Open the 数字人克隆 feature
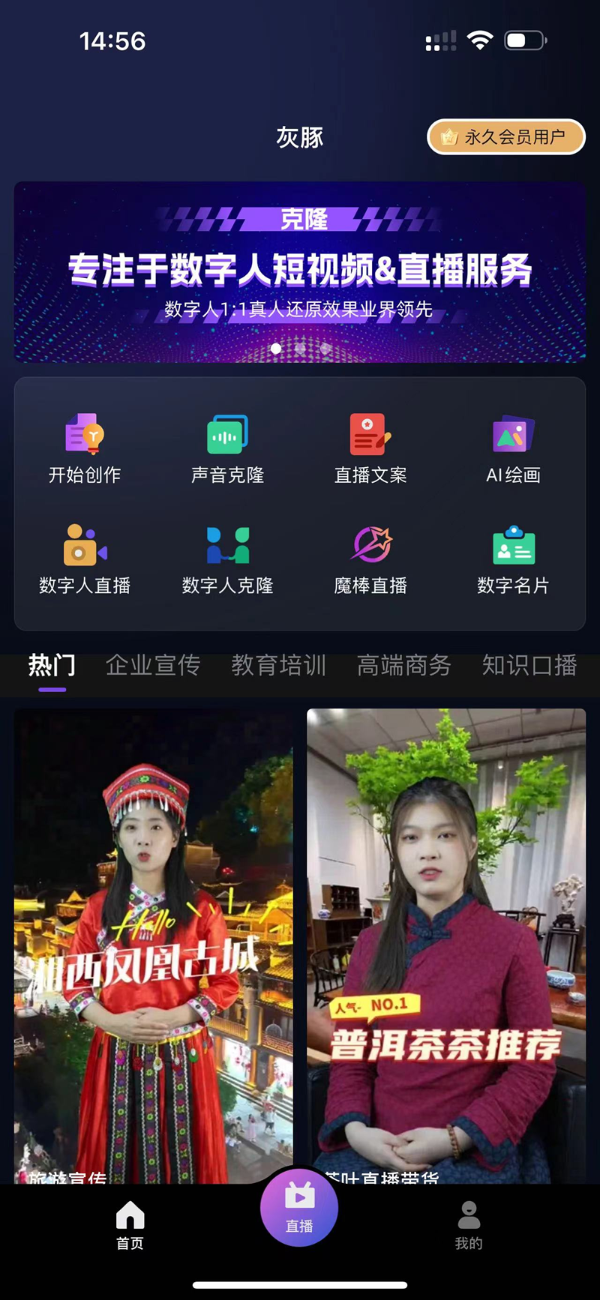This screenshot has width=600, height=1300. (x=228, y=559)
